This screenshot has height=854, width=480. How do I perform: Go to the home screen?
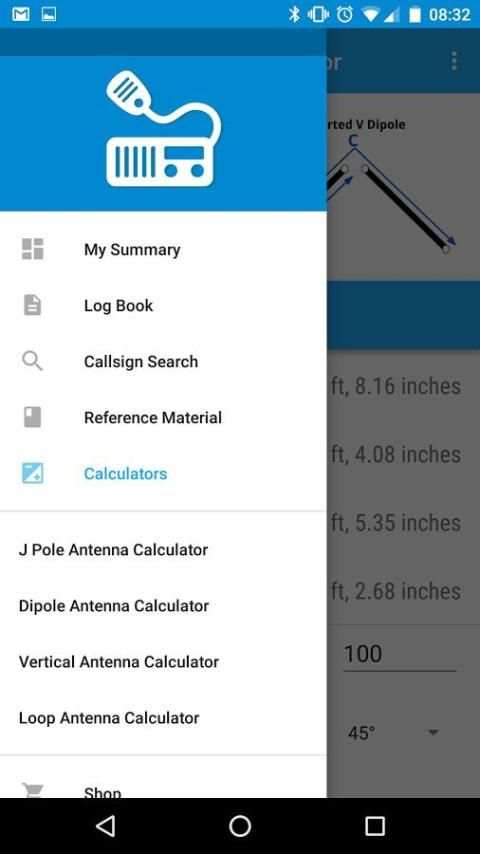coord(240,826)
